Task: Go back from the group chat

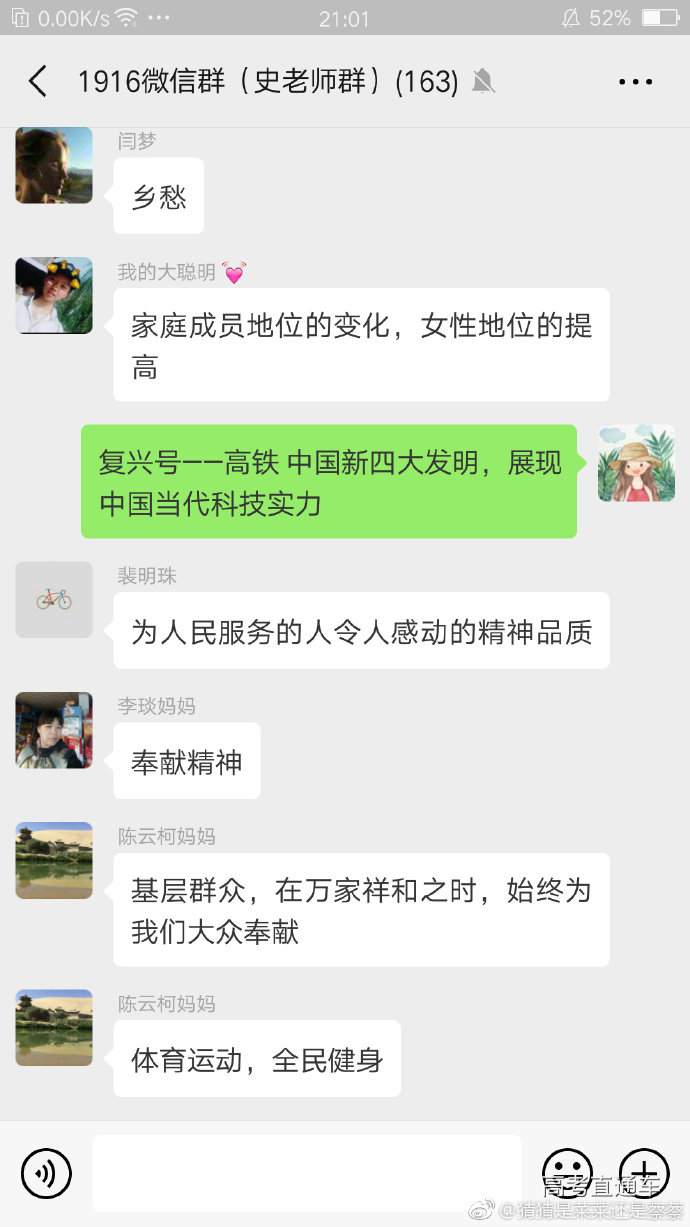Action: pos(38,82)
